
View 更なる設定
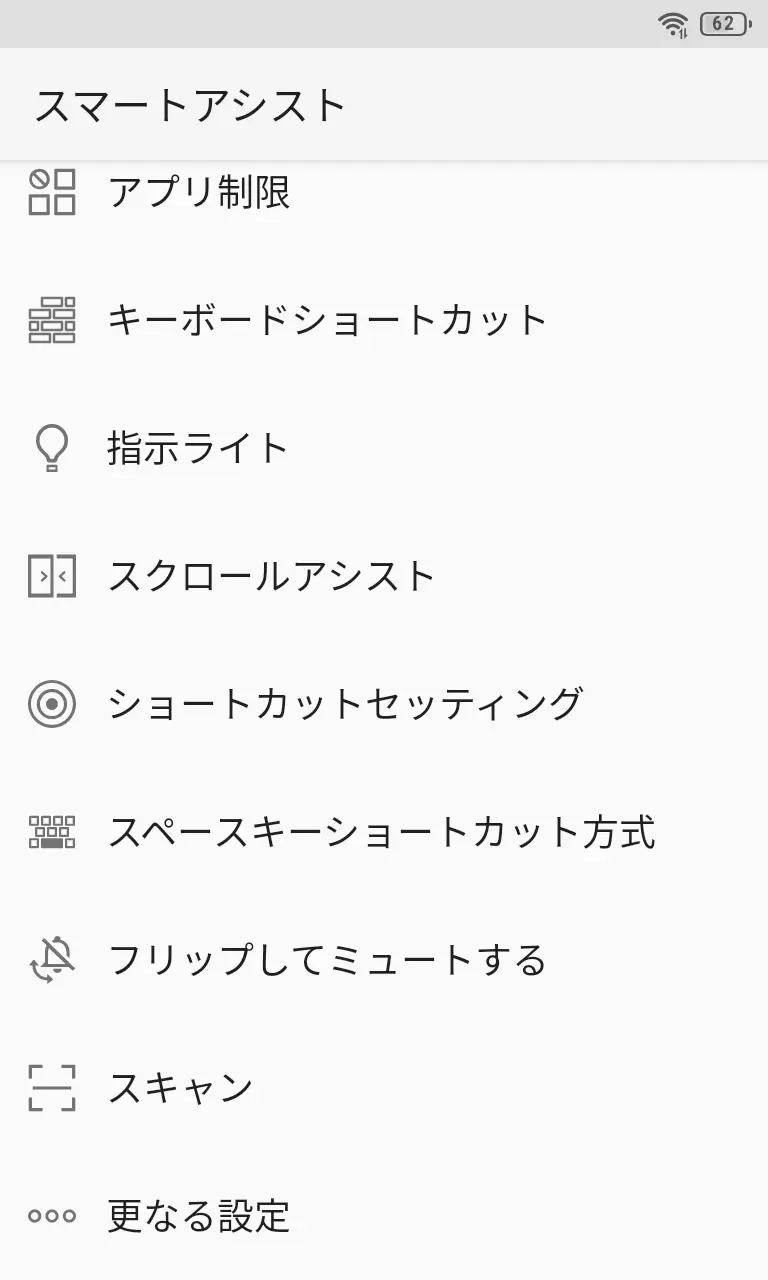coord(198,1217)
